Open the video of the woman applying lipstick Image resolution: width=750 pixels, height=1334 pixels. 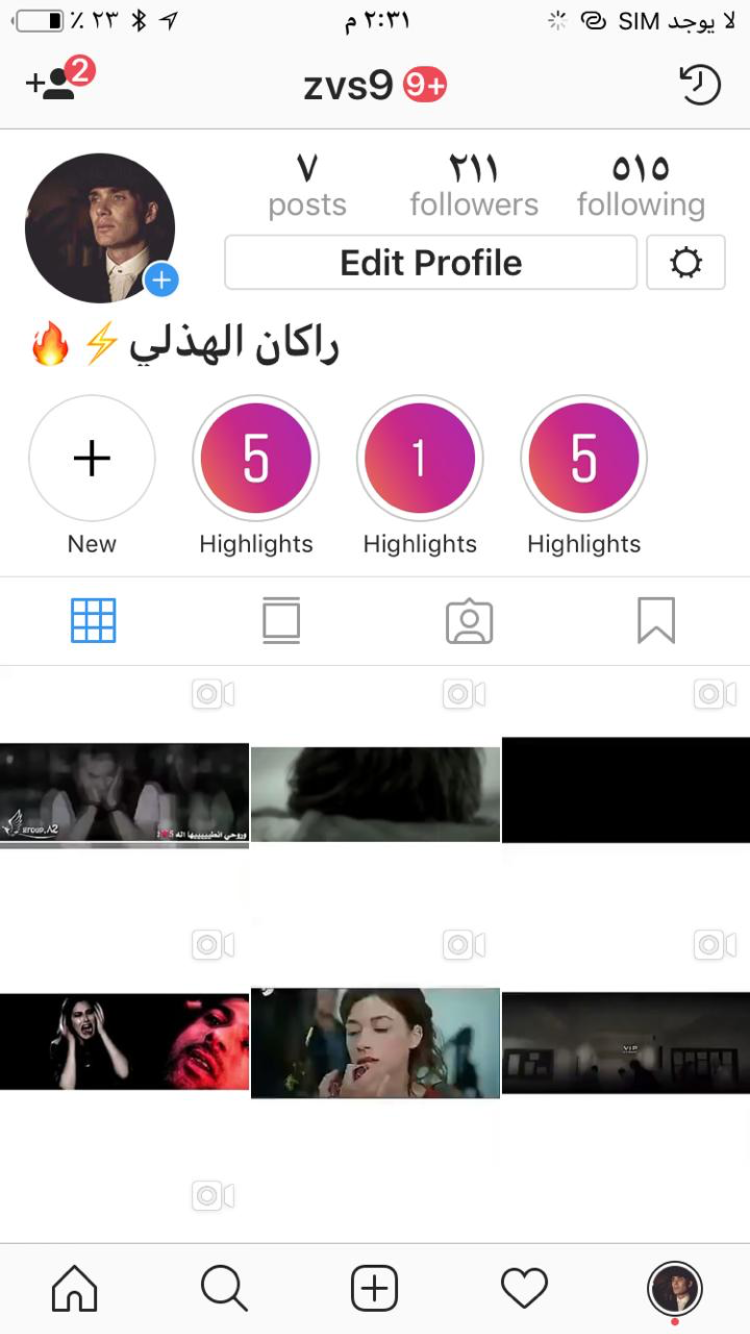[375, 1043]
